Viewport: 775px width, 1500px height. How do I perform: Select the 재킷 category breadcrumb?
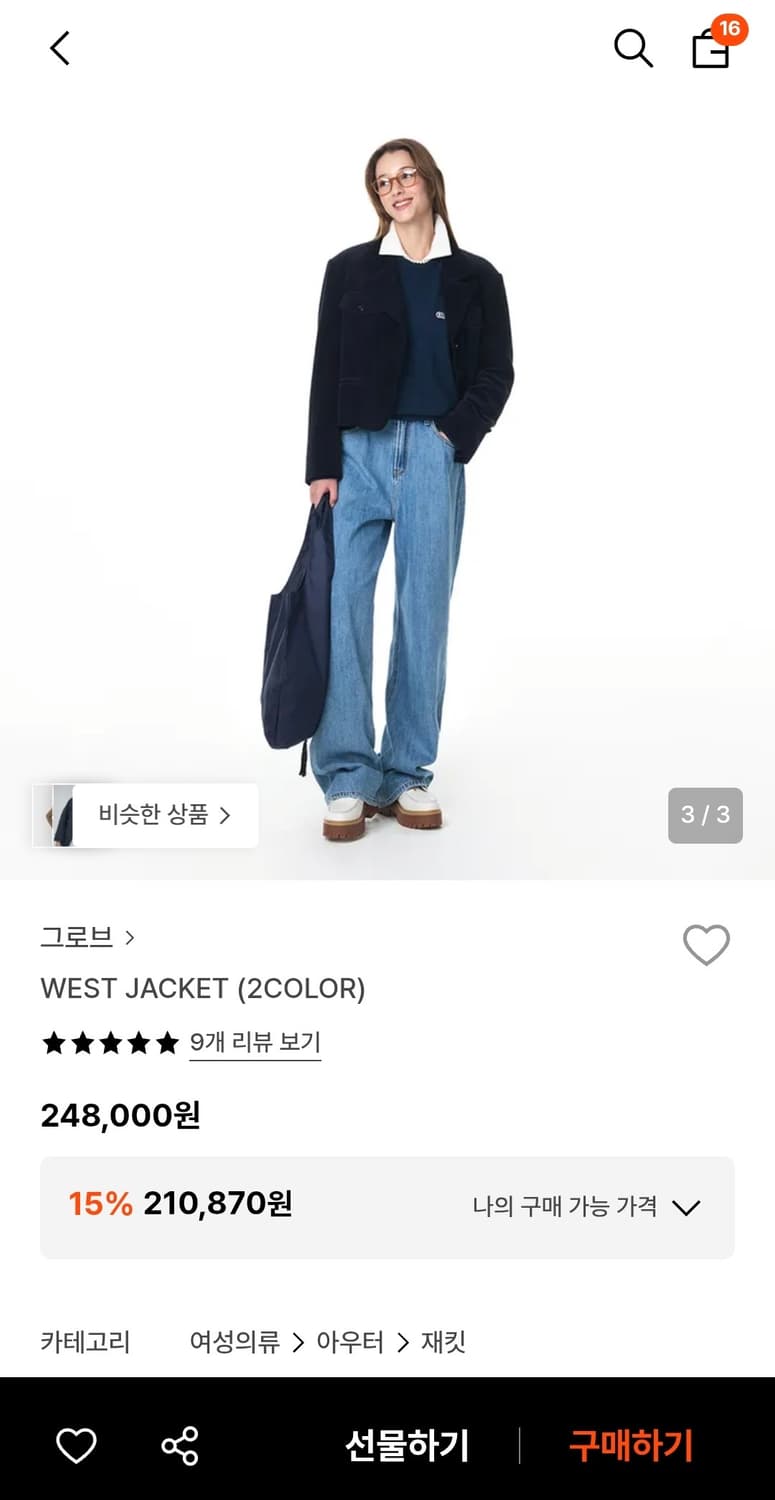tap(443, 1343)
